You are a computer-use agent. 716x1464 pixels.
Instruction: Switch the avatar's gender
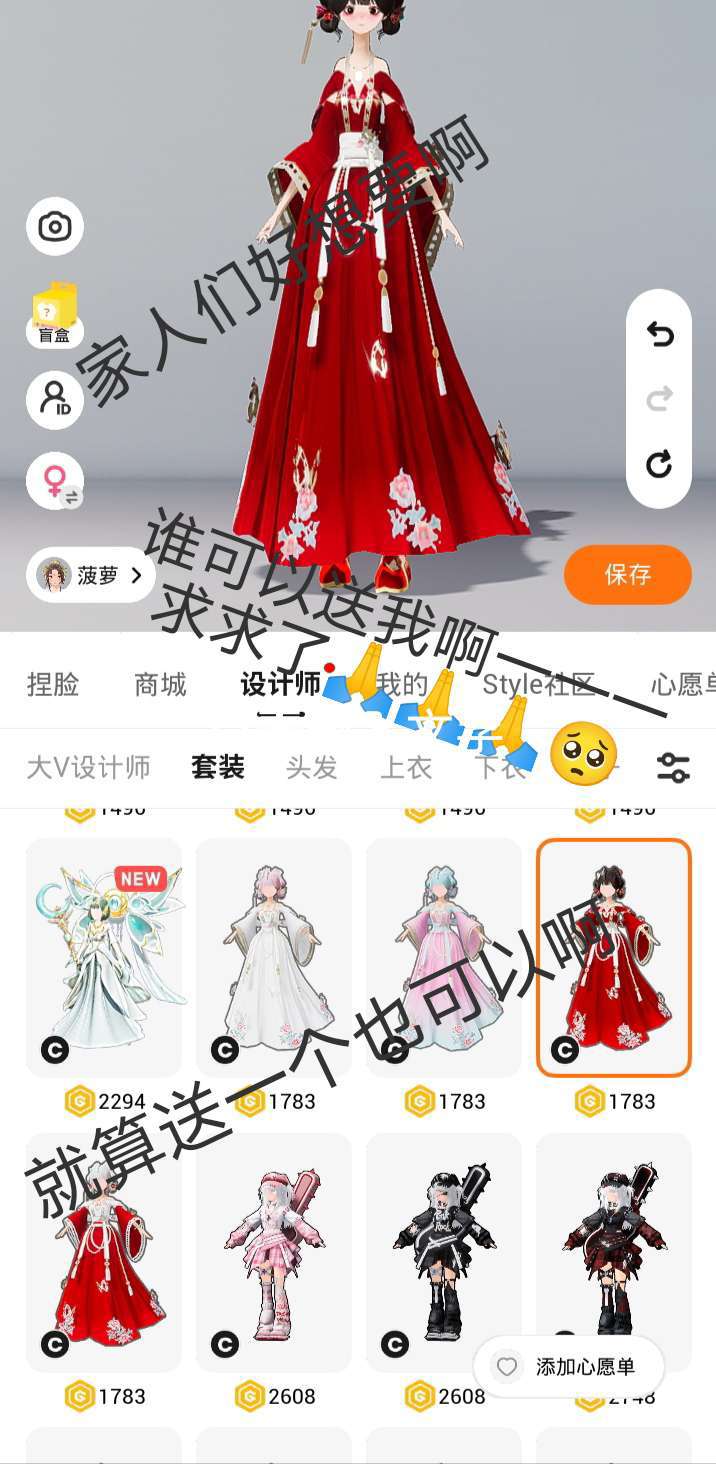[55, 481]
